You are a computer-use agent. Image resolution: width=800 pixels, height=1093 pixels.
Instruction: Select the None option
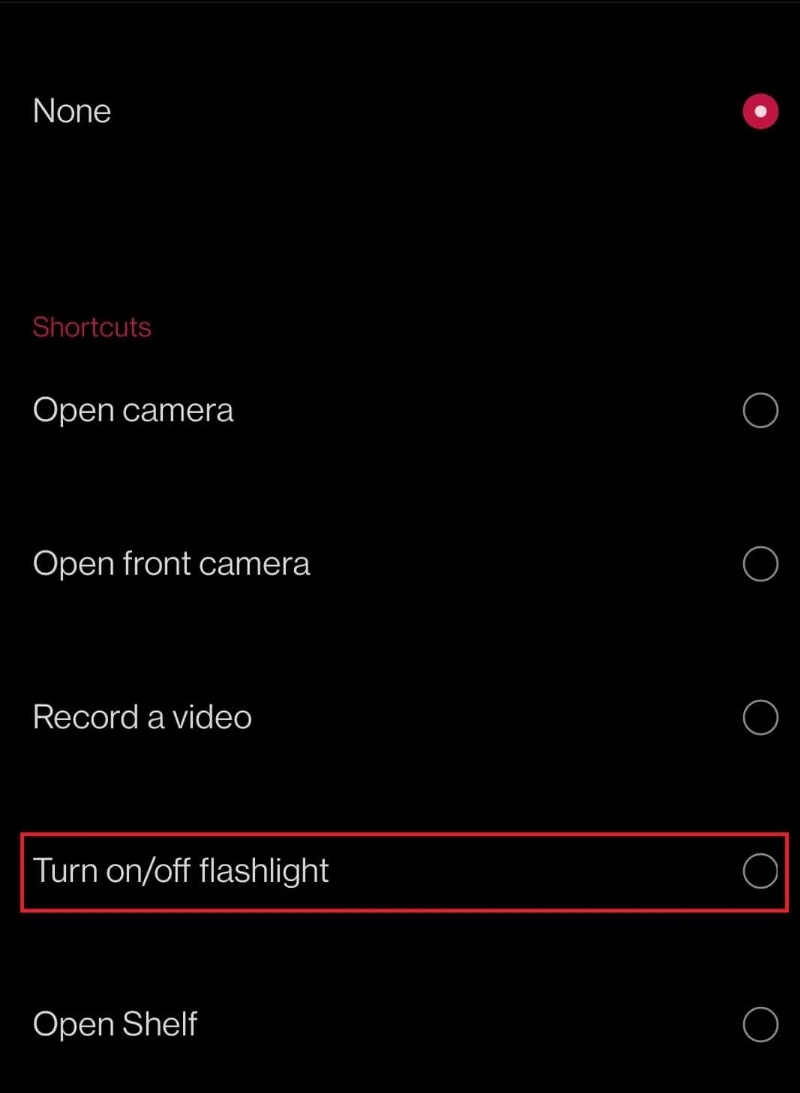click(760, 111)
